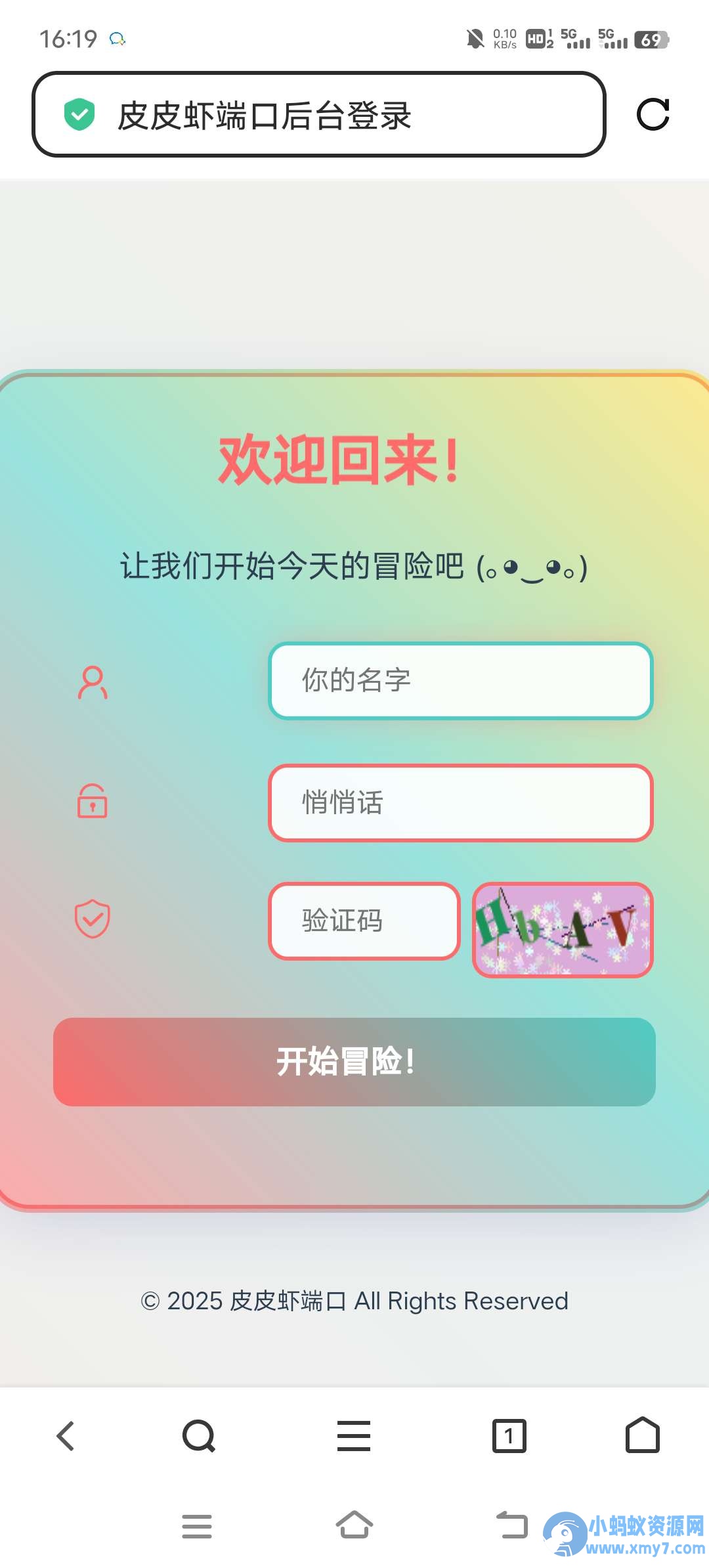
Task: Go to the browser home page
Action: (643, 1435)
